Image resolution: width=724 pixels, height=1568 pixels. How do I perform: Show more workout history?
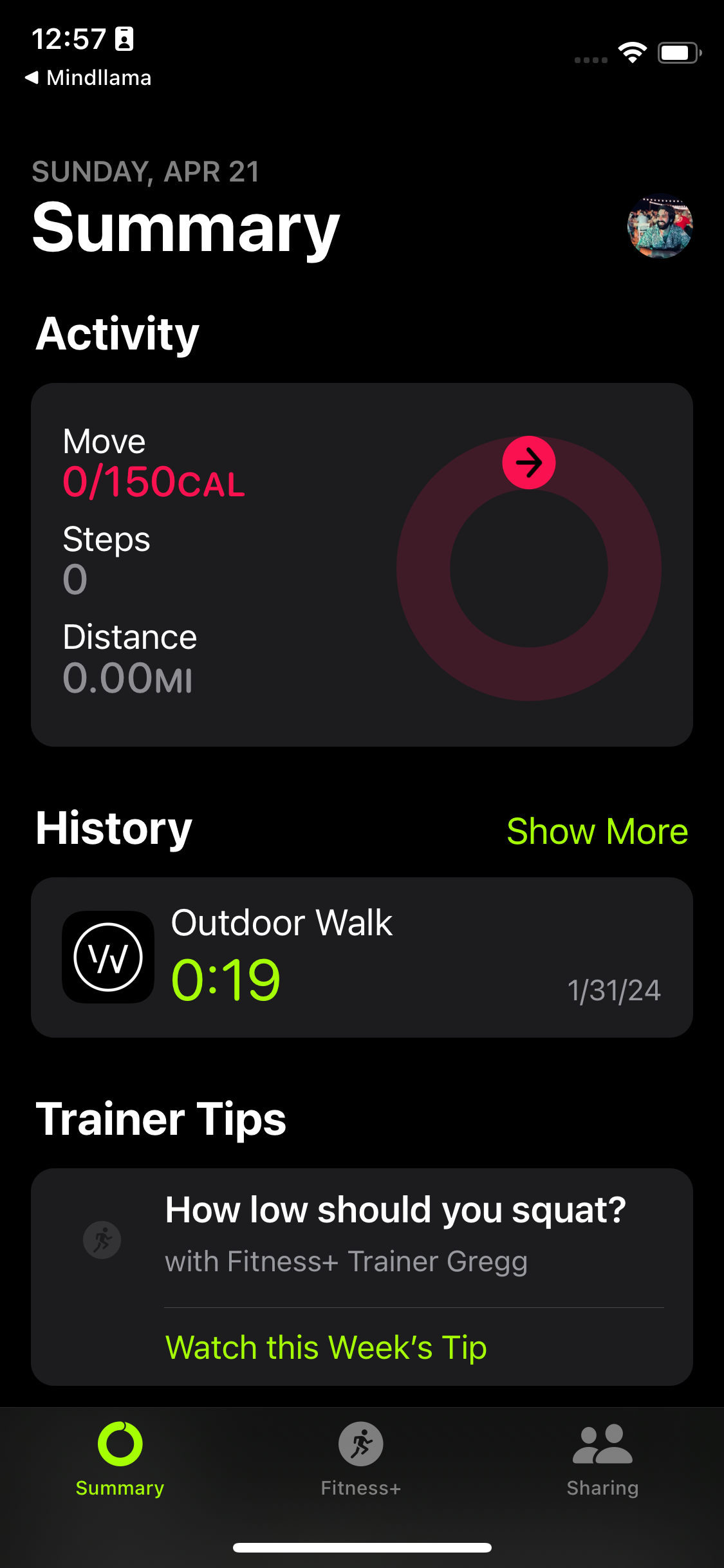[597, 831]
